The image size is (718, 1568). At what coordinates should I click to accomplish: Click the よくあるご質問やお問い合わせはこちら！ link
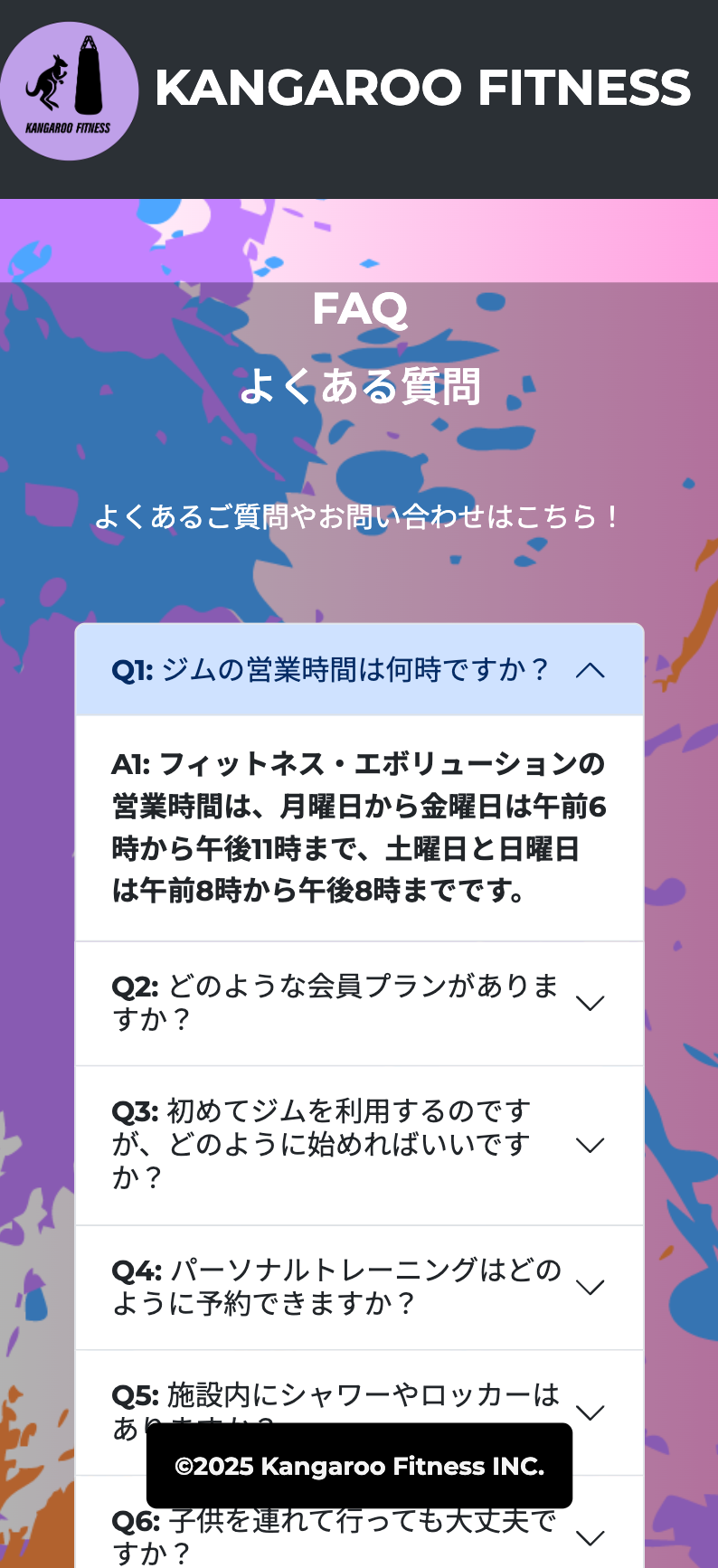[x=359, y=517]
